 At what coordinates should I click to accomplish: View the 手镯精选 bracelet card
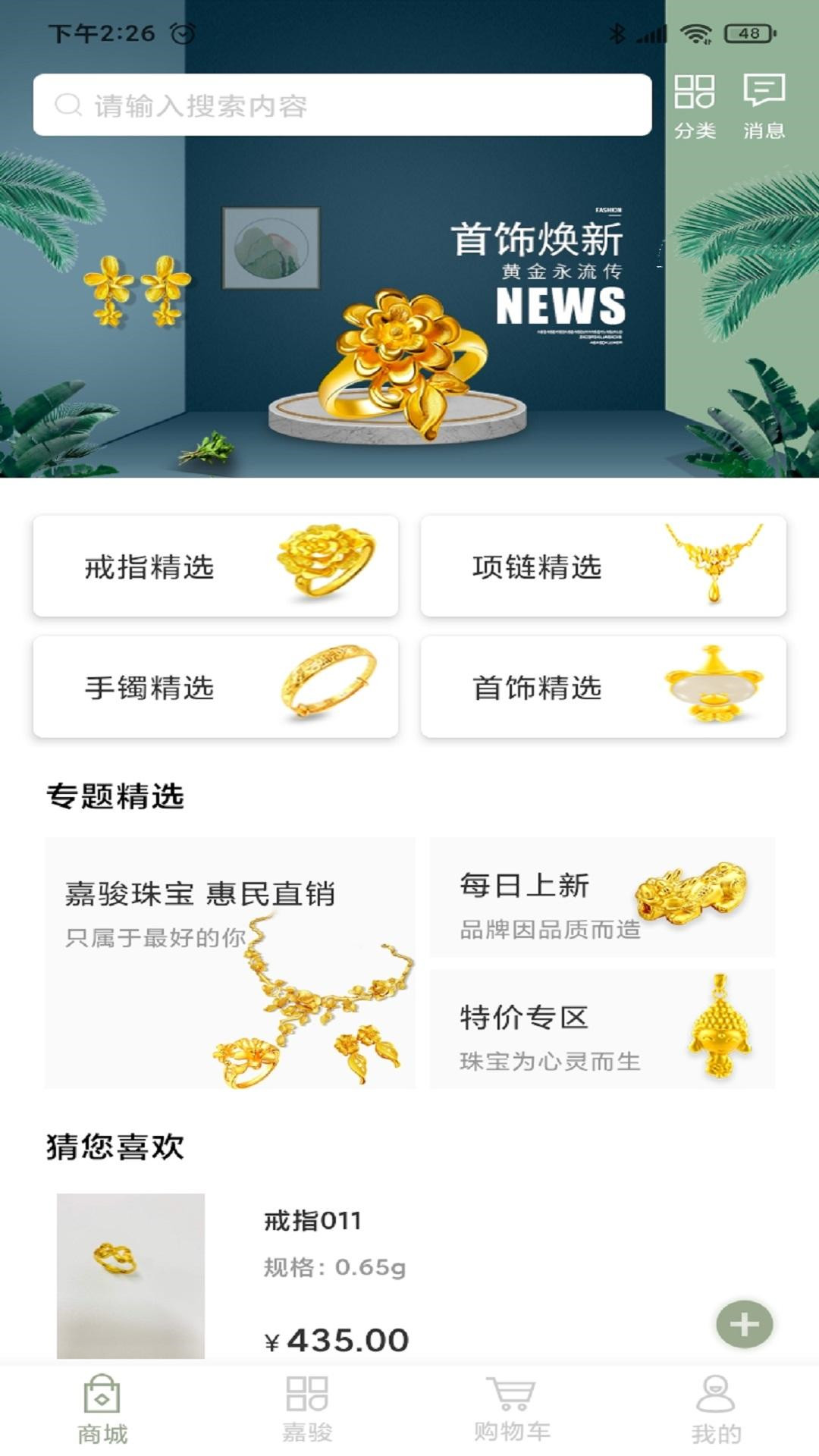coord(215,687)
